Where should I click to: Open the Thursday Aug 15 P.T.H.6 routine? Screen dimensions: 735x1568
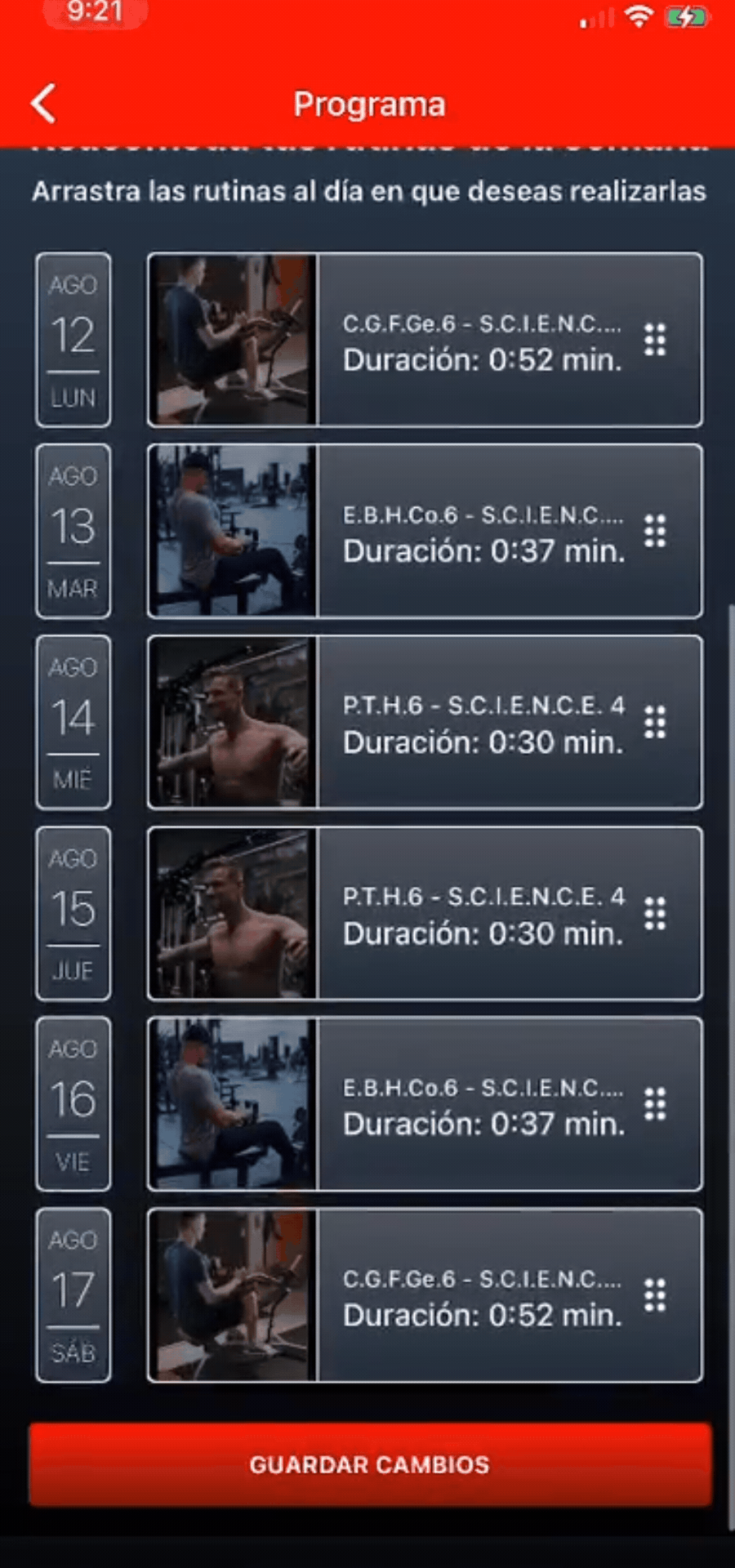tap(425, 913)
